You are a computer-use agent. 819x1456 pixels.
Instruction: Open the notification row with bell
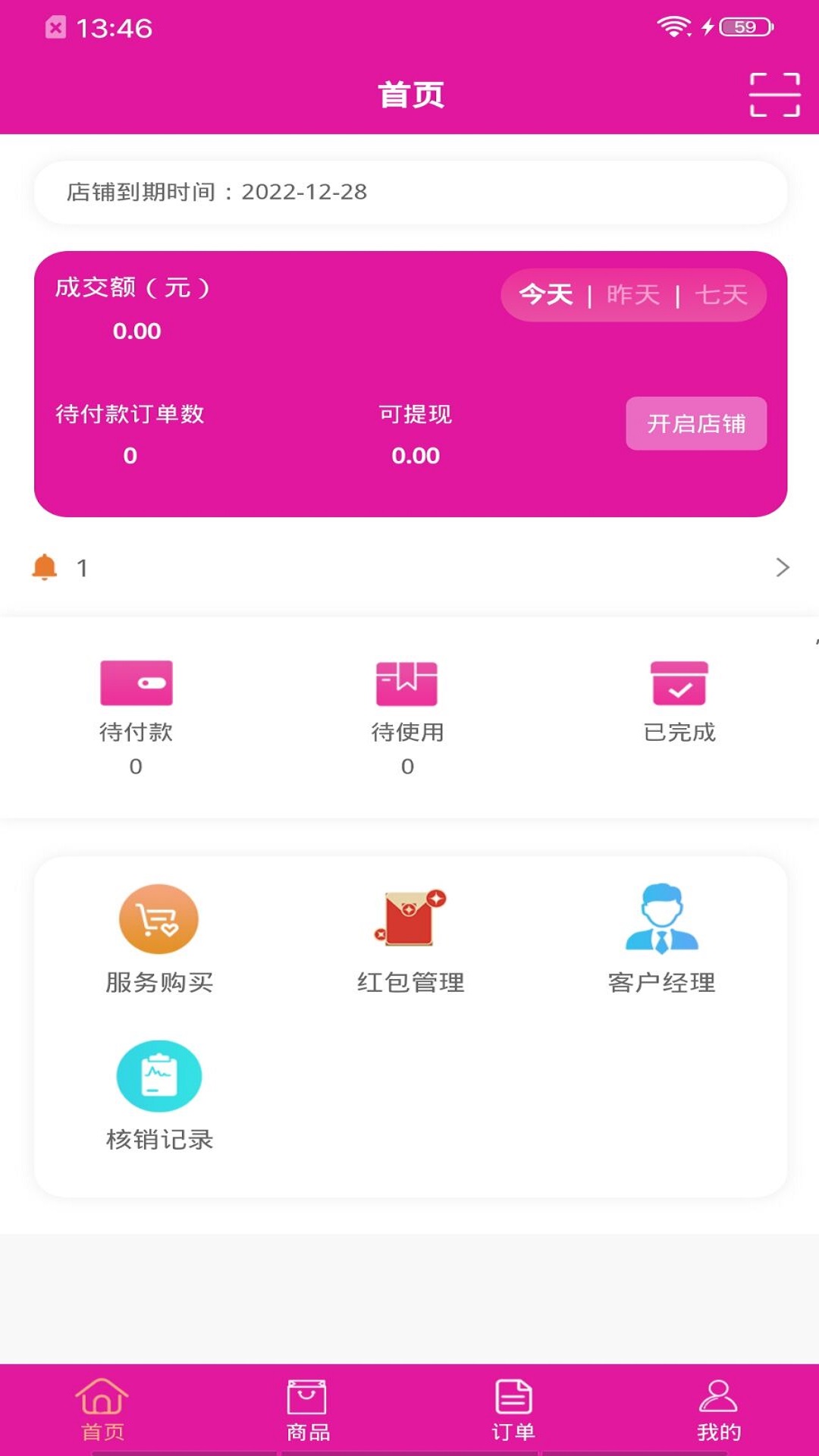(409, 567)
